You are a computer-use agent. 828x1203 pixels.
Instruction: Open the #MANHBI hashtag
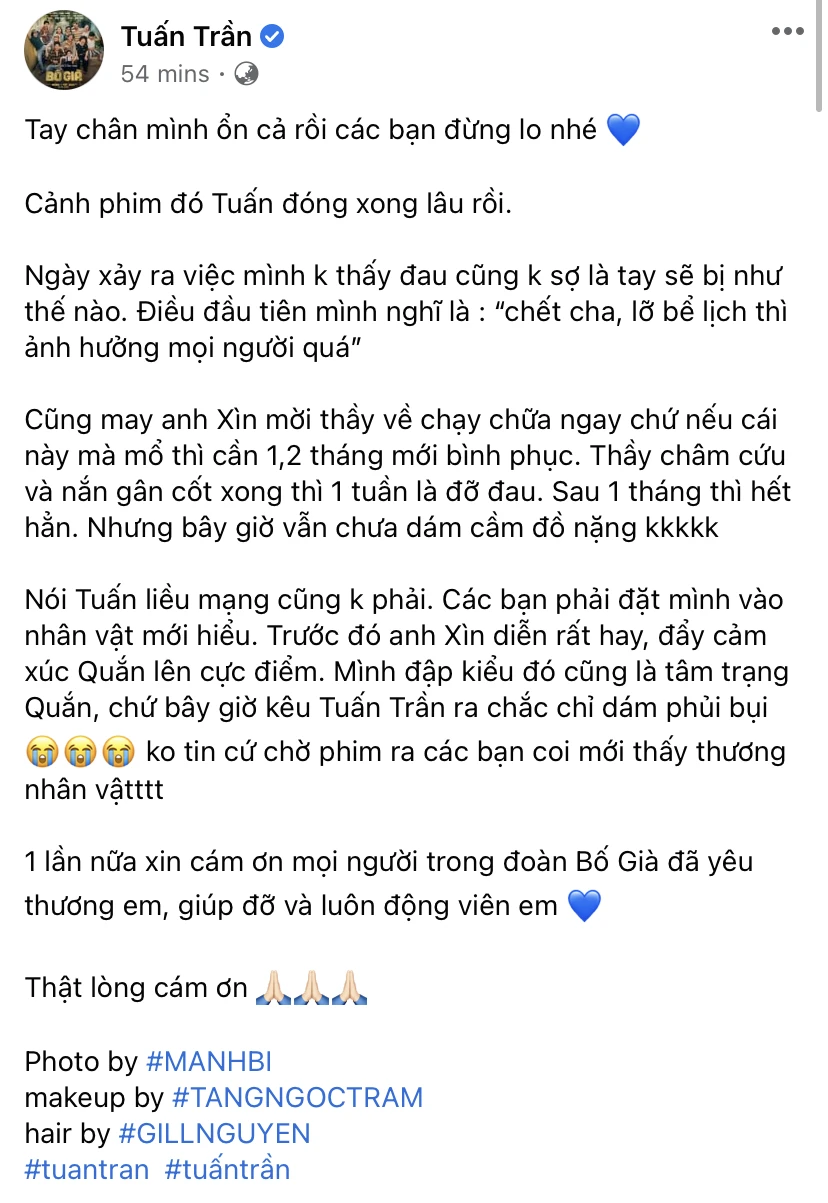click(208, 1061)
